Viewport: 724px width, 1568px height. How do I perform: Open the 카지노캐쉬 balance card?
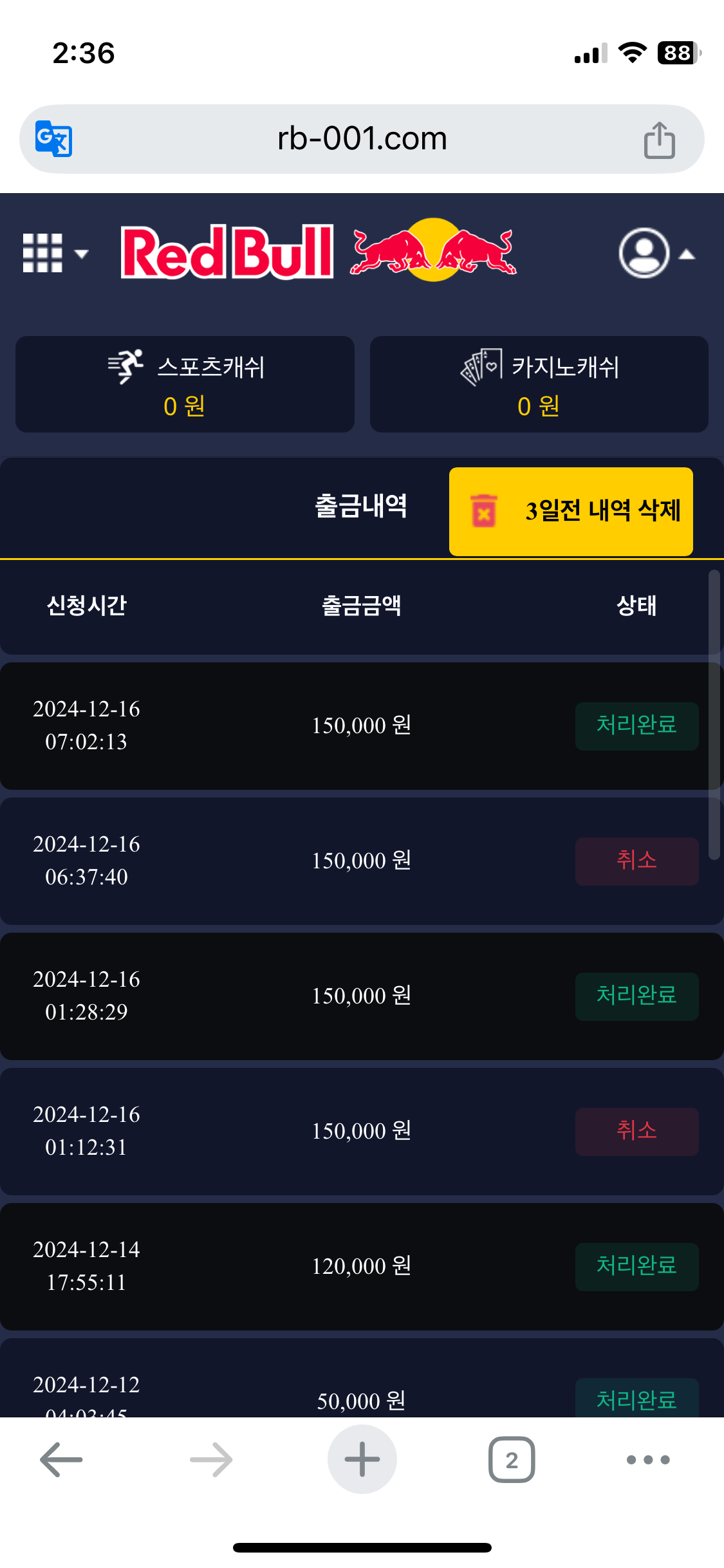[539, 384]
